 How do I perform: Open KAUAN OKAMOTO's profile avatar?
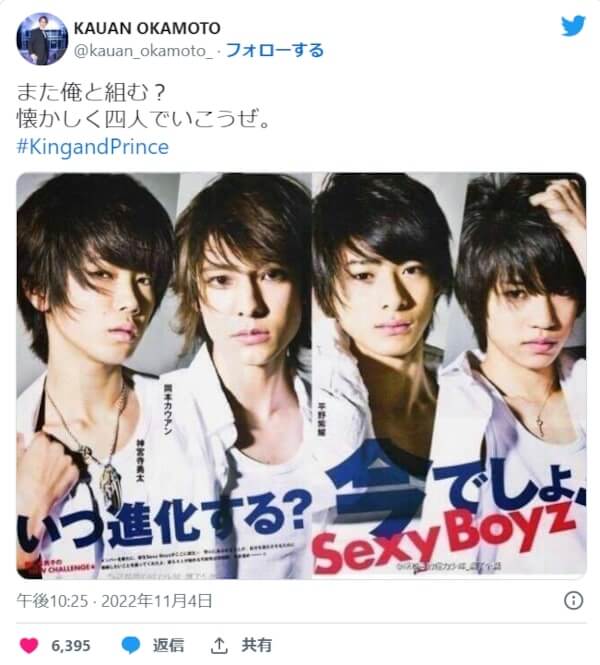click(41, 38)
